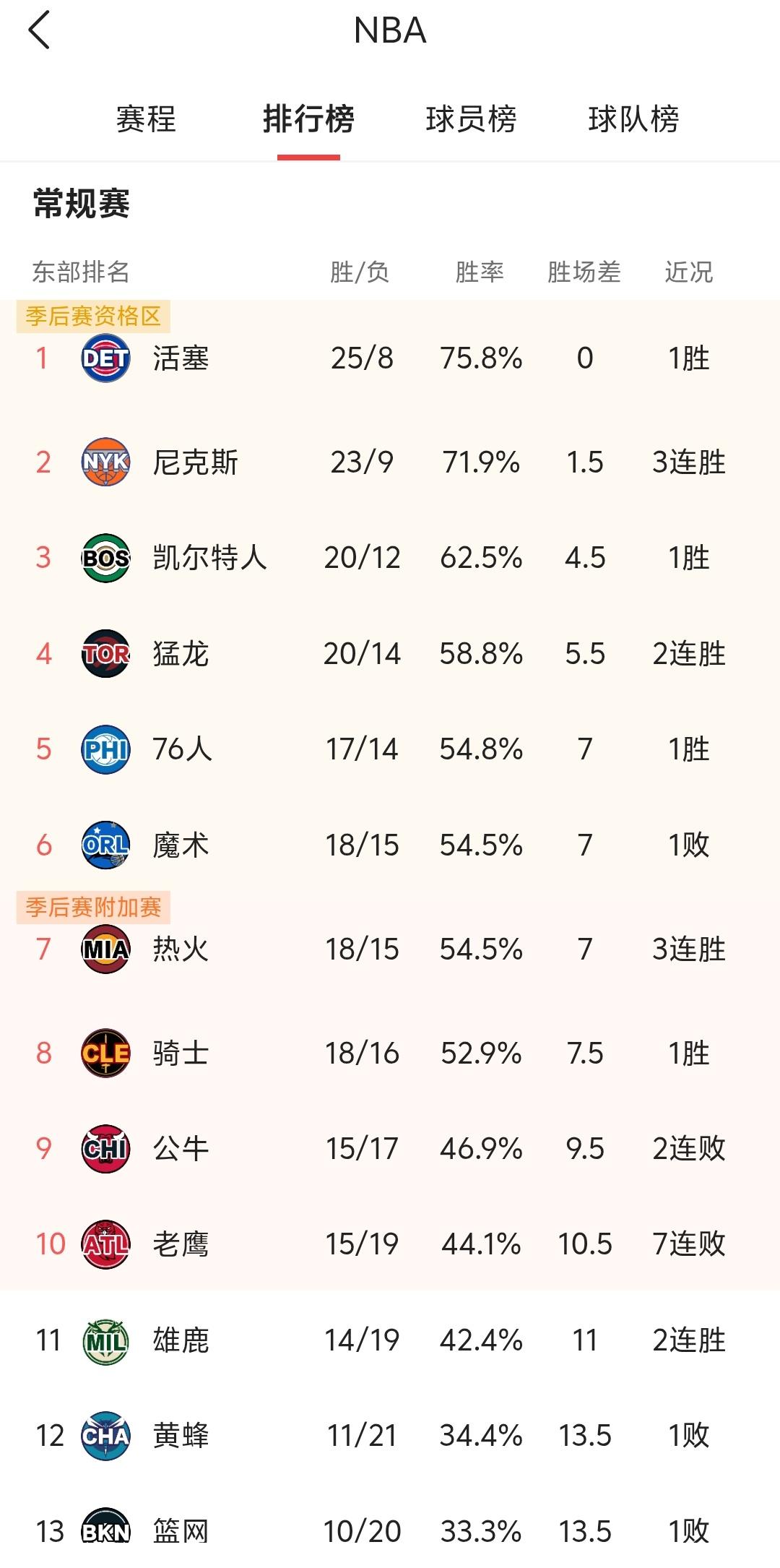Select the Knicks NYK logo icon
The height and width of the screenshot is (1568, 780).
click(105, 460)
